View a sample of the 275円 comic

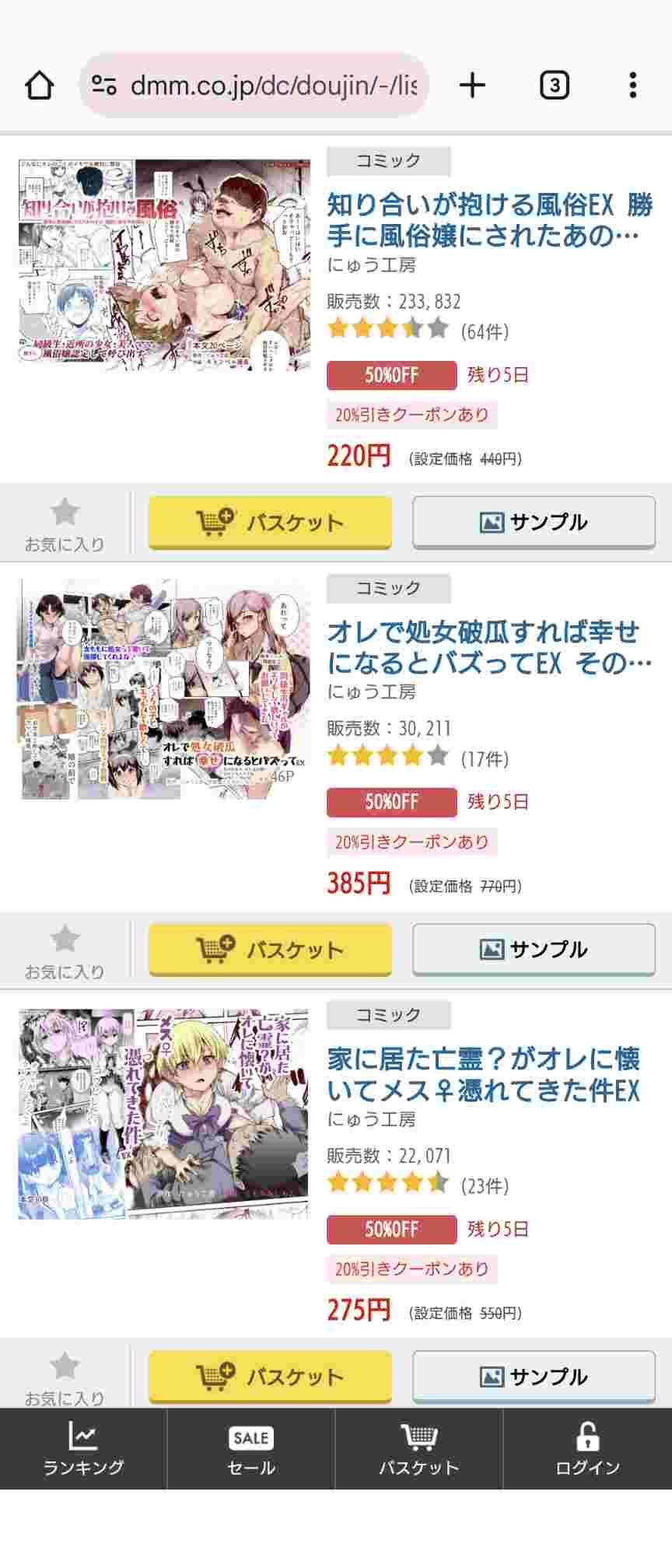534,1376
